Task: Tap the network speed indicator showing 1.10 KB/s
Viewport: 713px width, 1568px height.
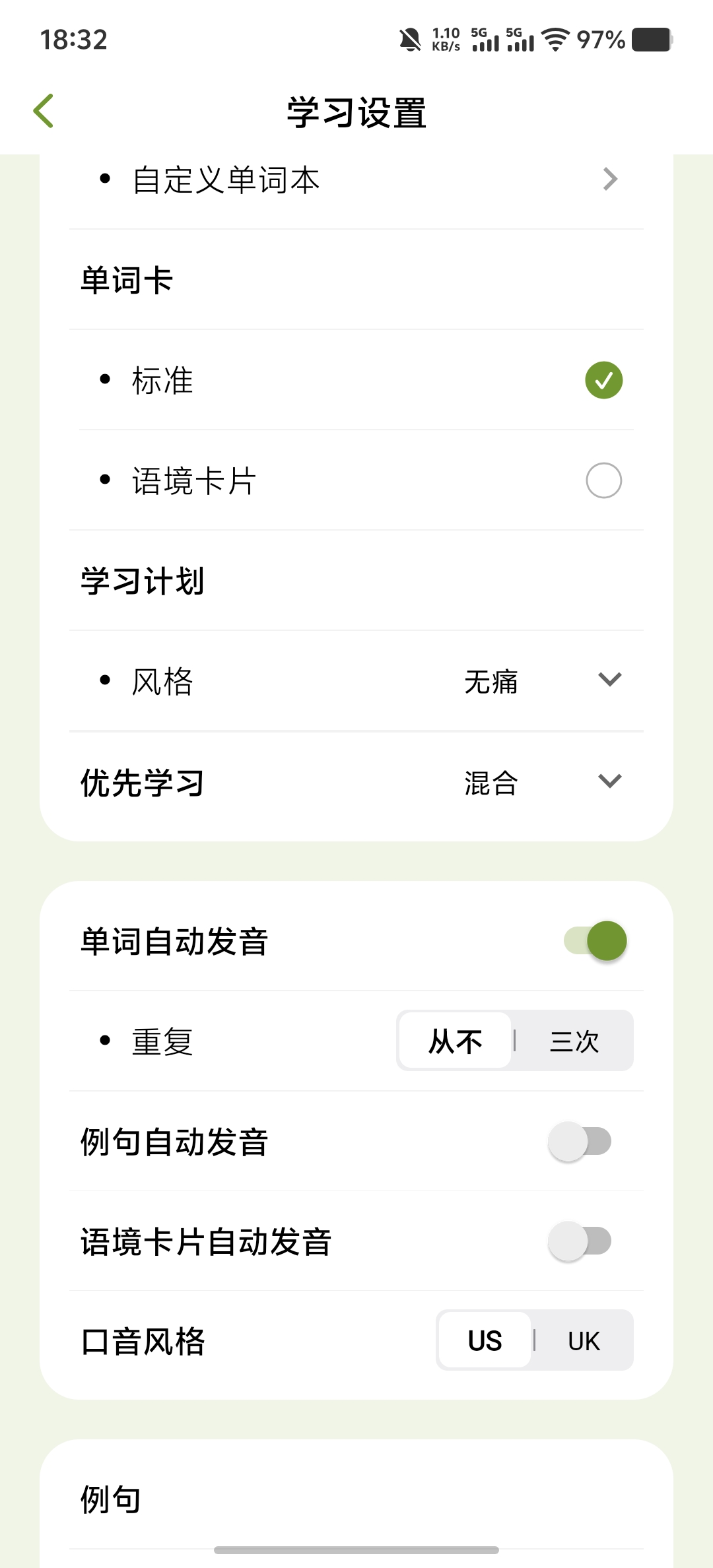Action: pos(445,40)
